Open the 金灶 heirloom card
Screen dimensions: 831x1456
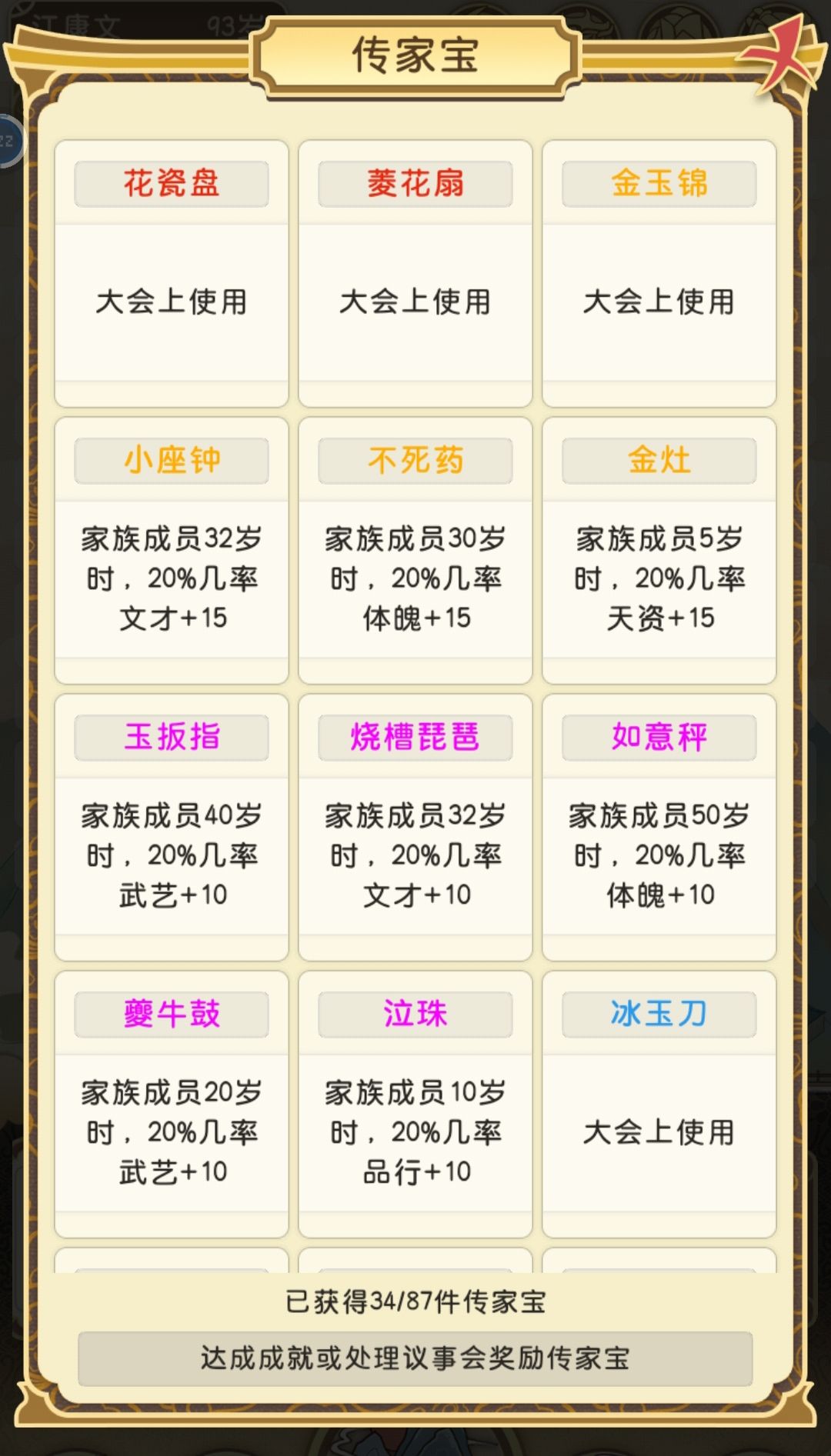(658, 459)
